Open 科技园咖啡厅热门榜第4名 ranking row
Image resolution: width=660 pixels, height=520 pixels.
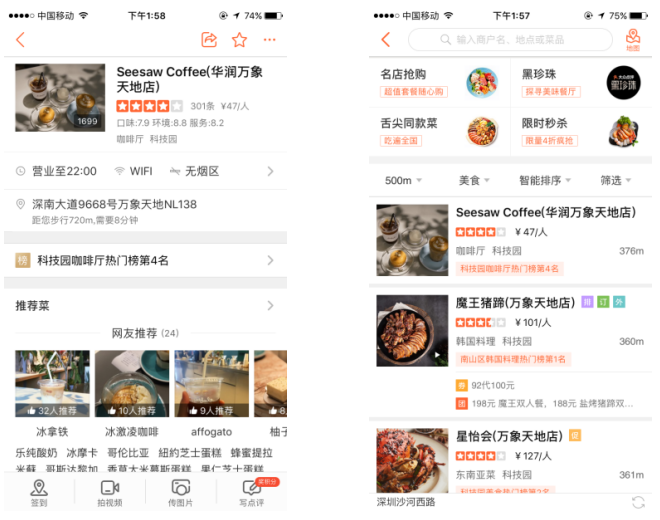(x=145, y=260)
